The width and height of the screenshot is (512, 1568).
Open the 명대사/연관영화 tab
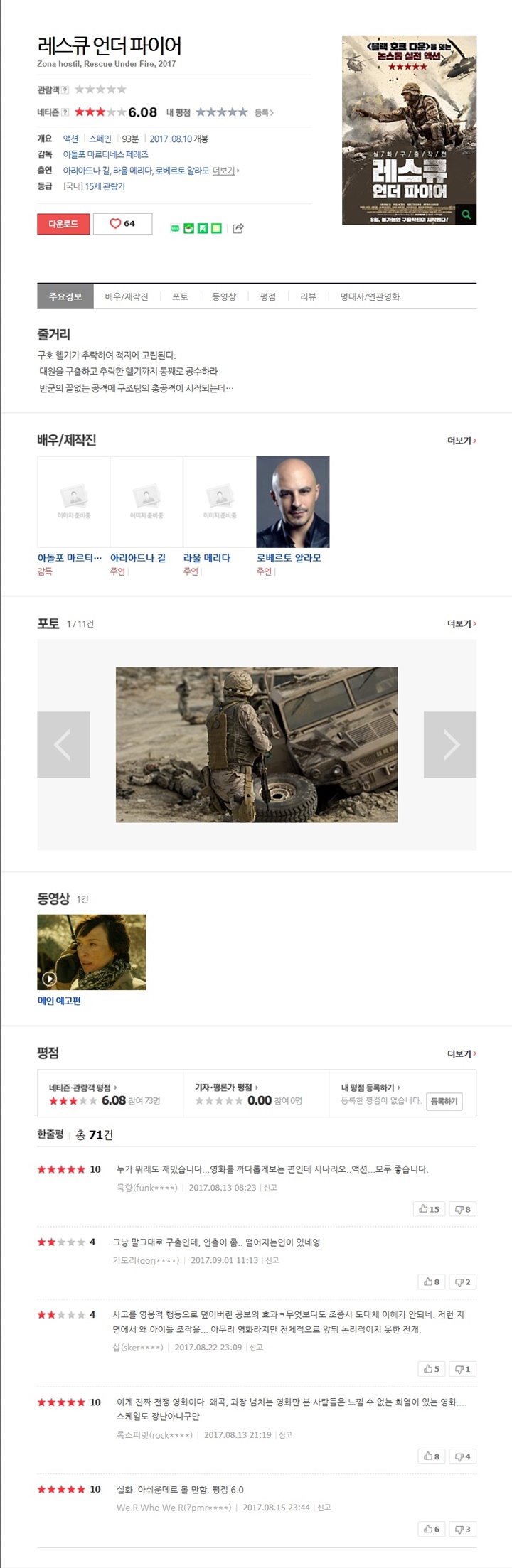coord(370,296)
